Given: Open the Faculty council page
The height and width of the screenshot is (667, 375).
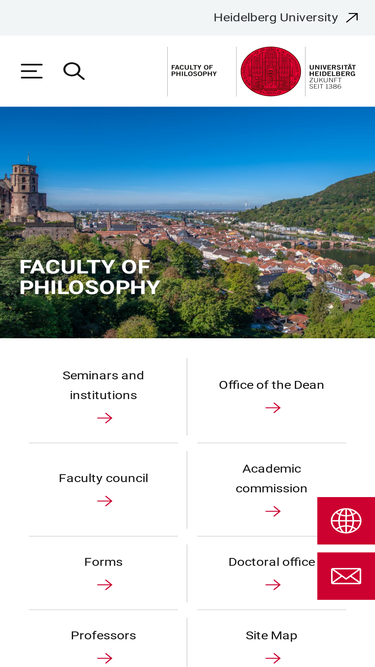Looking at the screenshot, I should click(x=103, y=490).
